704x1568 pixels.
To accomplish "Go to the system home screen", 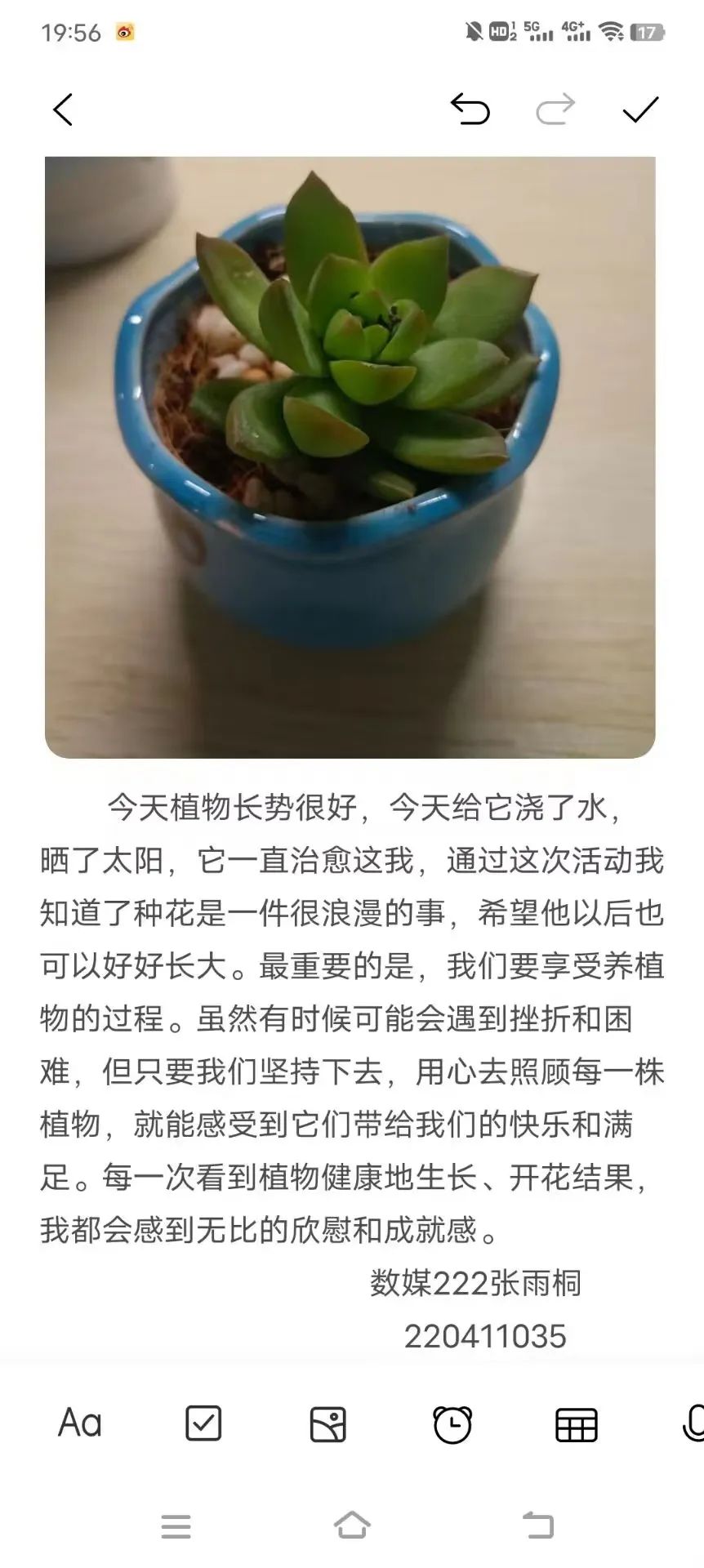I will tap(352, 1526).
